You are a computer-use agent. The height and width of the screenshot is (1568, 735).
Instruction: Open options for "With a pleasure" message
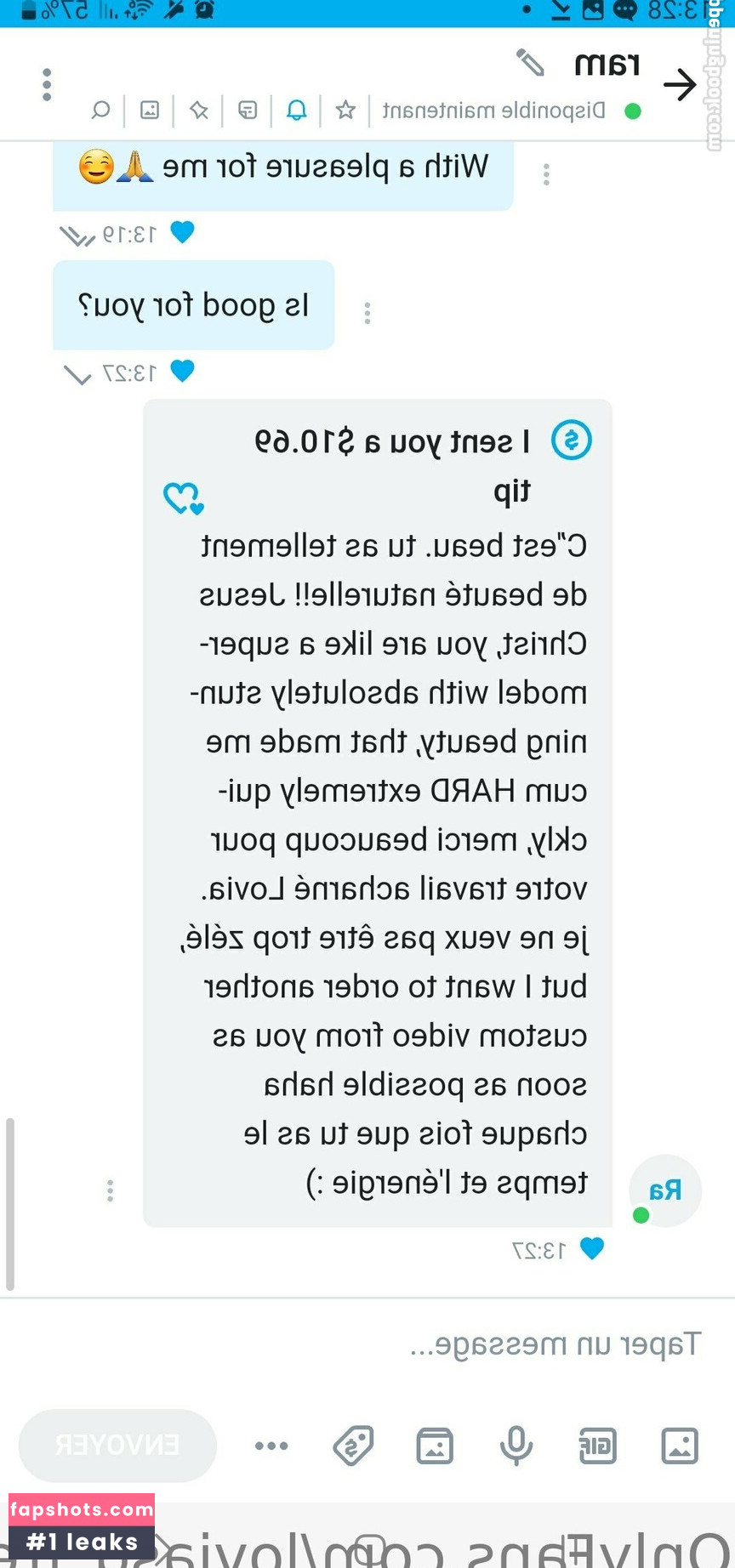pos(546,174)
